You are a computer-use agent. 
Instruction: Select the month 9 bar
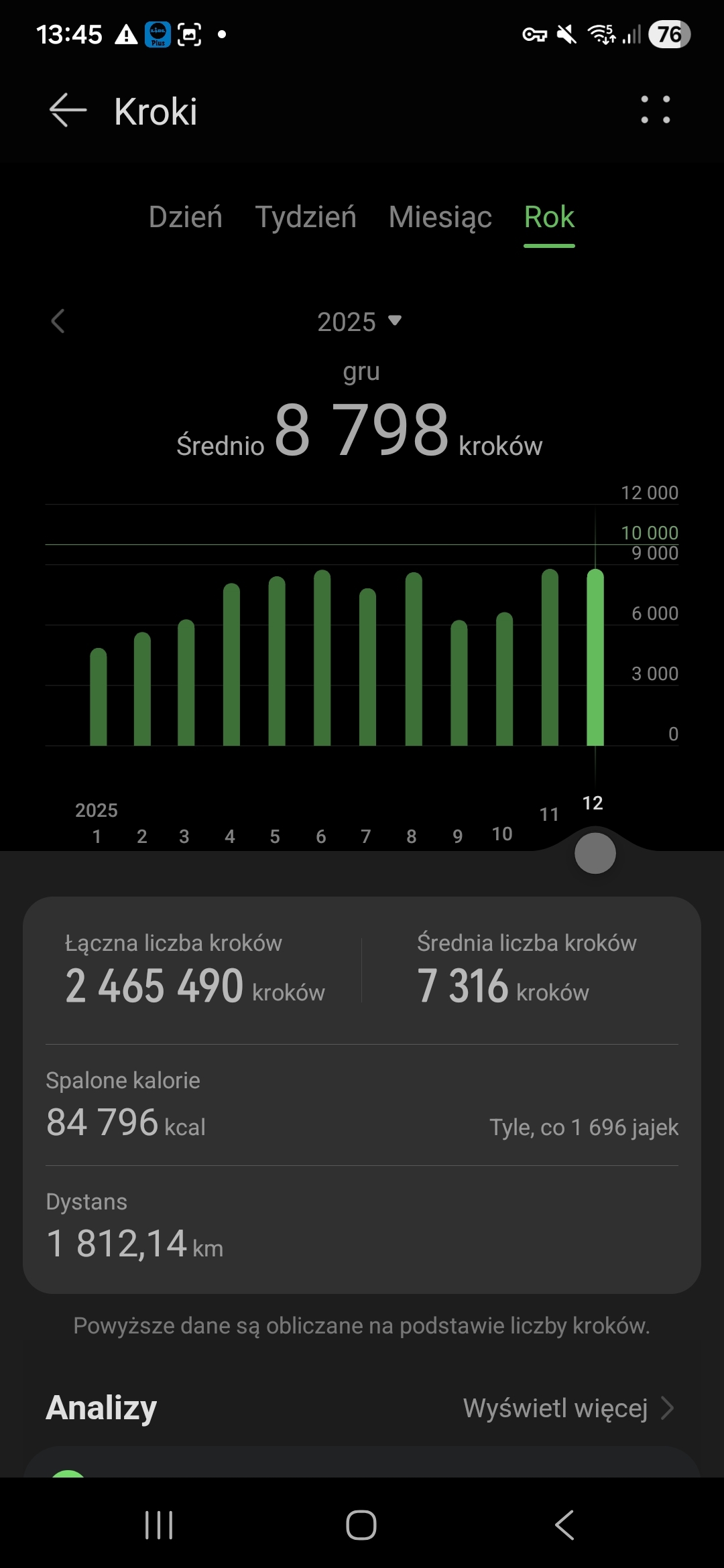(x=459, y=683)
